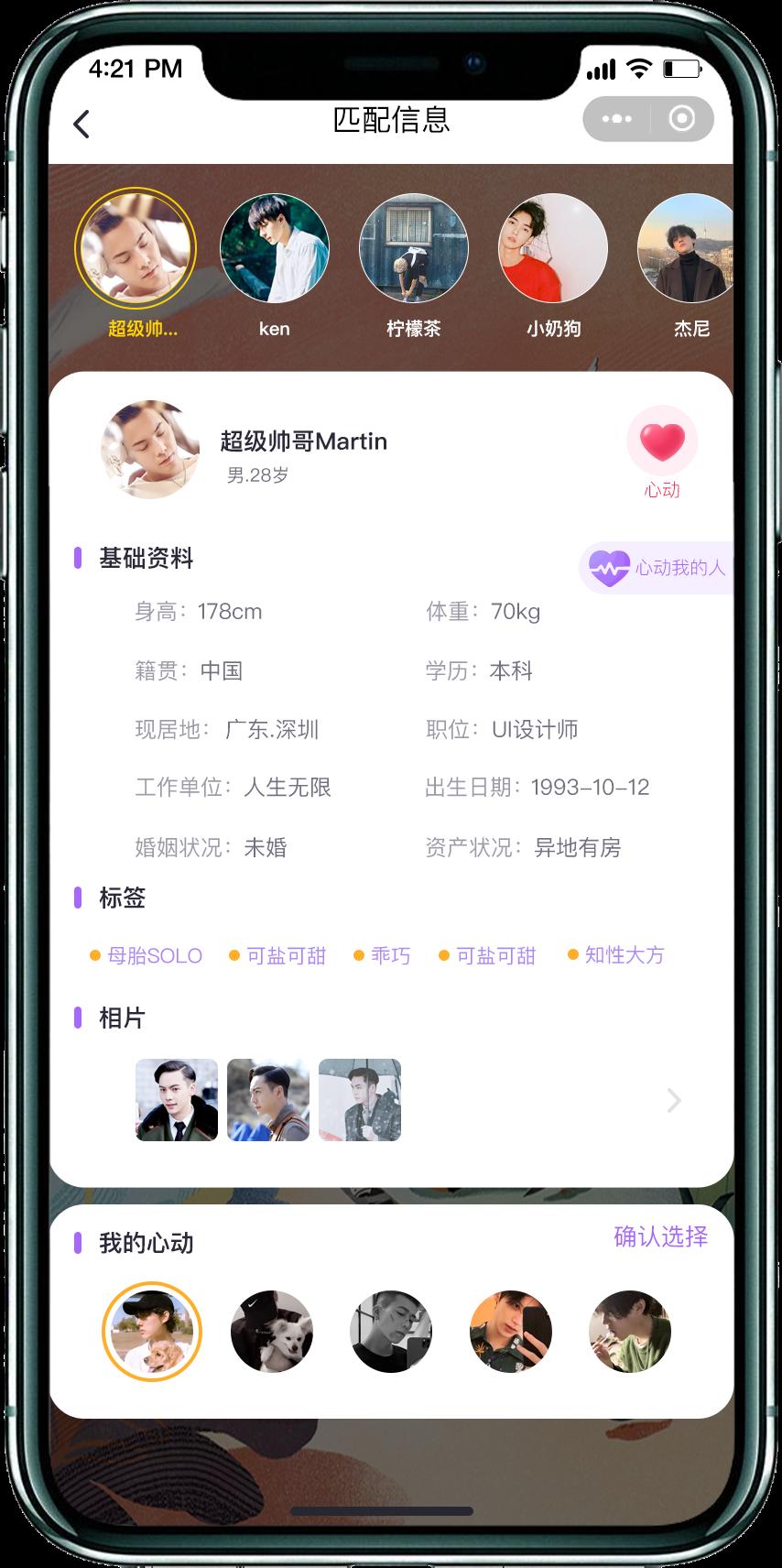Open 超级帅哥Martin's profile picture

tap(150, 450)
